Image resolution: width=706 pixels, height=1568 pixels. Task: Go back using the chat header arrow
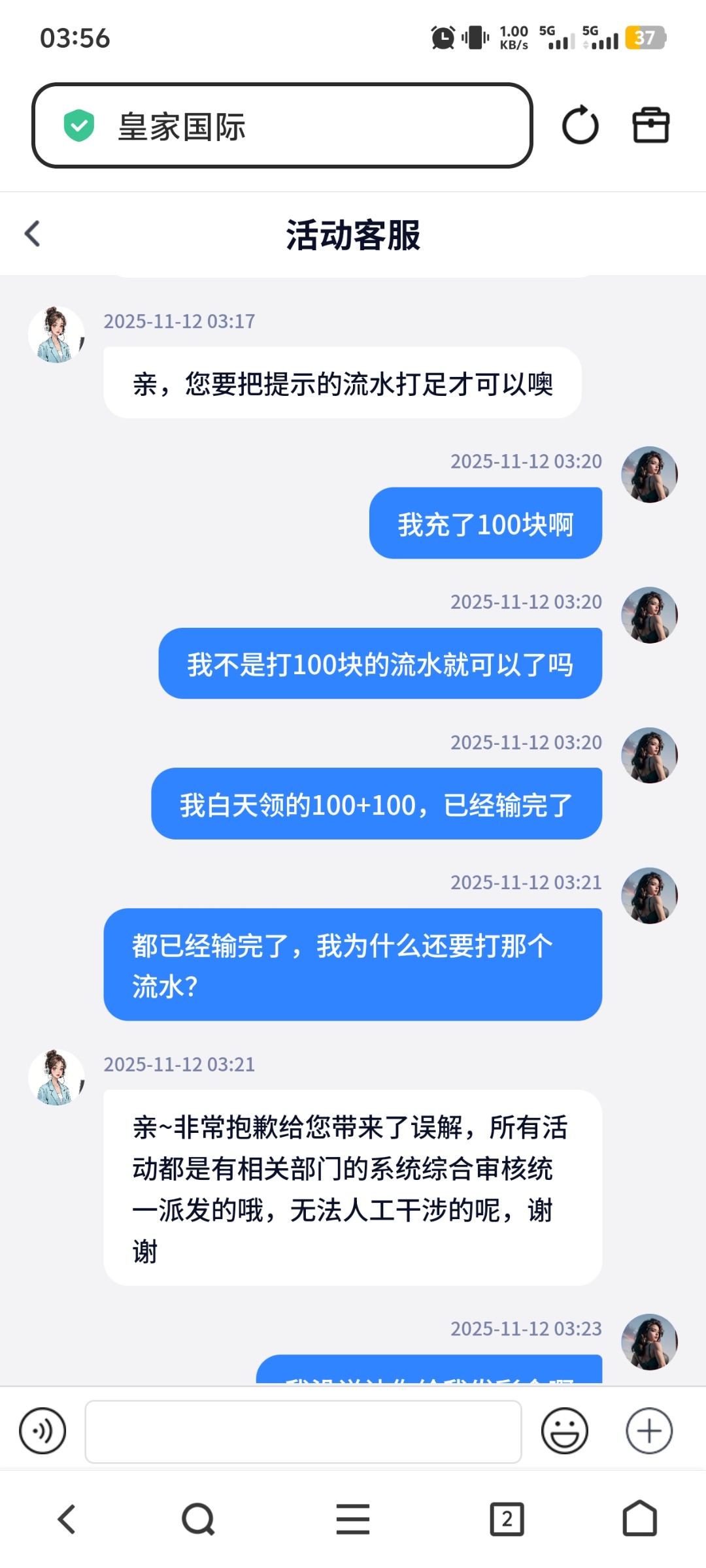34,233
